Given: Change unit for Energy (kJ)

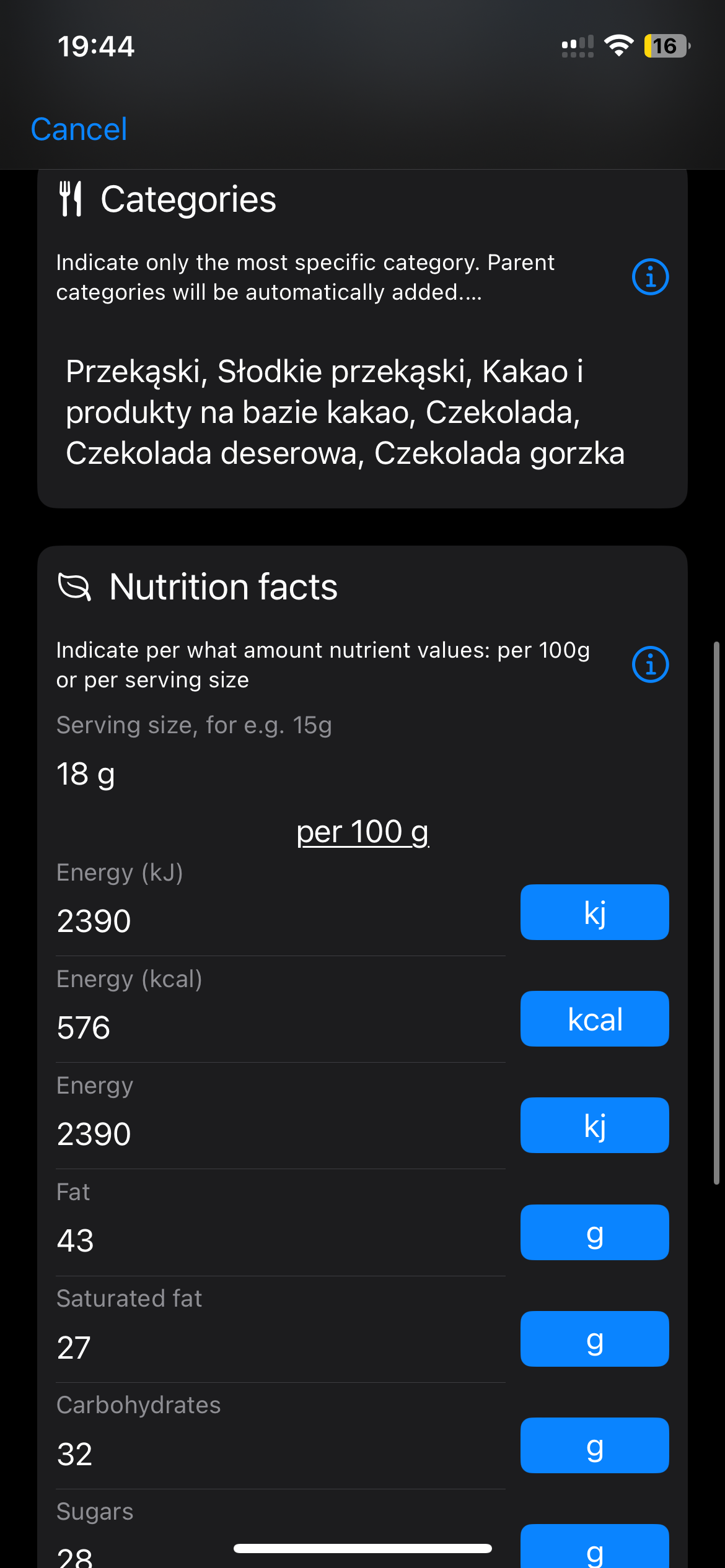Looking at the screenshot, I should pyautogui.click(x=594, y=912).
